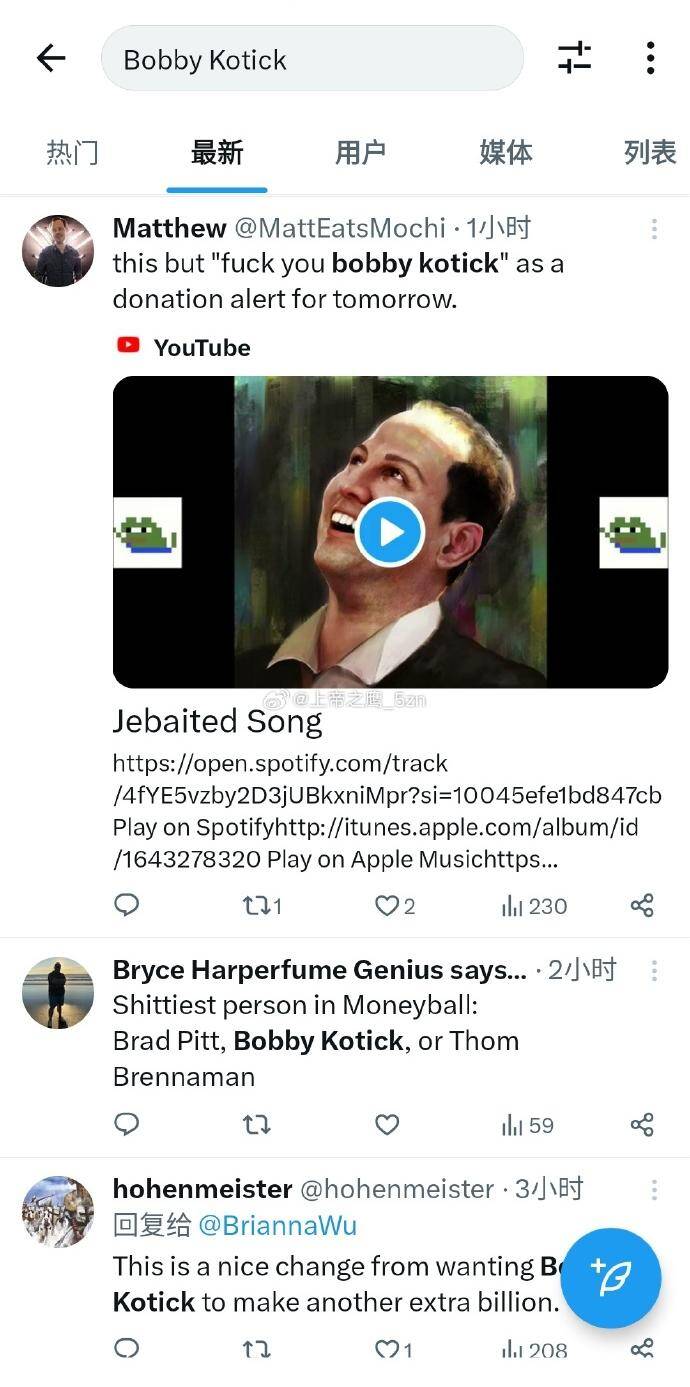Open Matthew's profile picture
This screenshot has width=690, height=1387.
coord(58,251)
